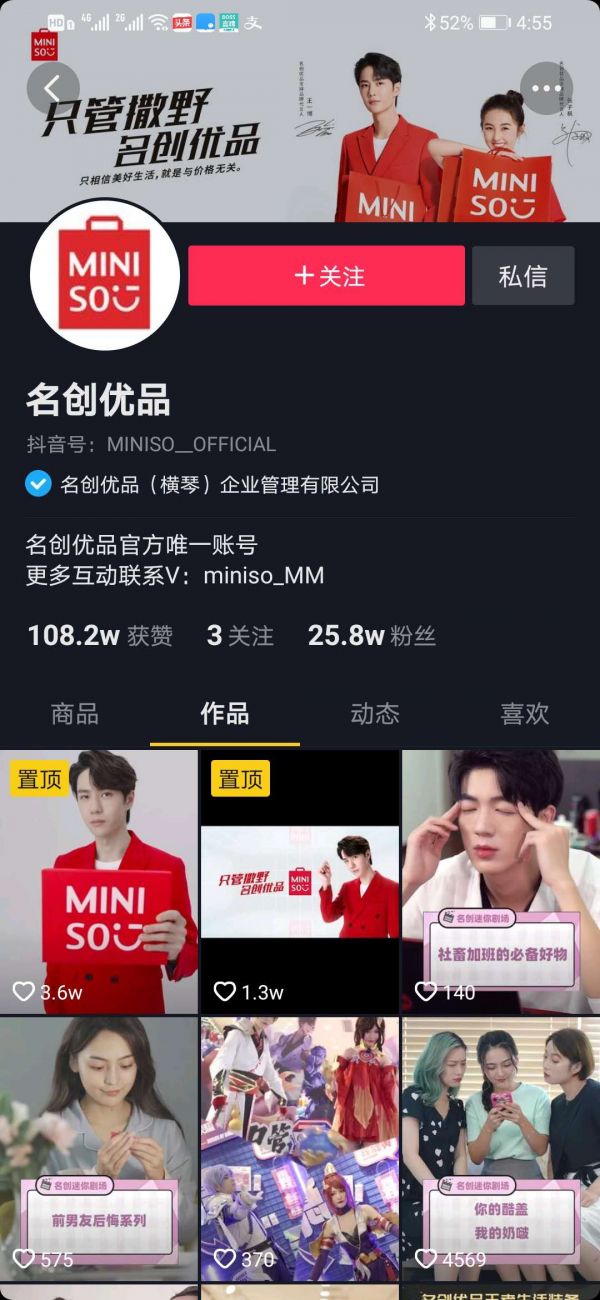Play the cosplay video with 370 likes
The height and width of the screenshot is (1300, 600).
300,1148
